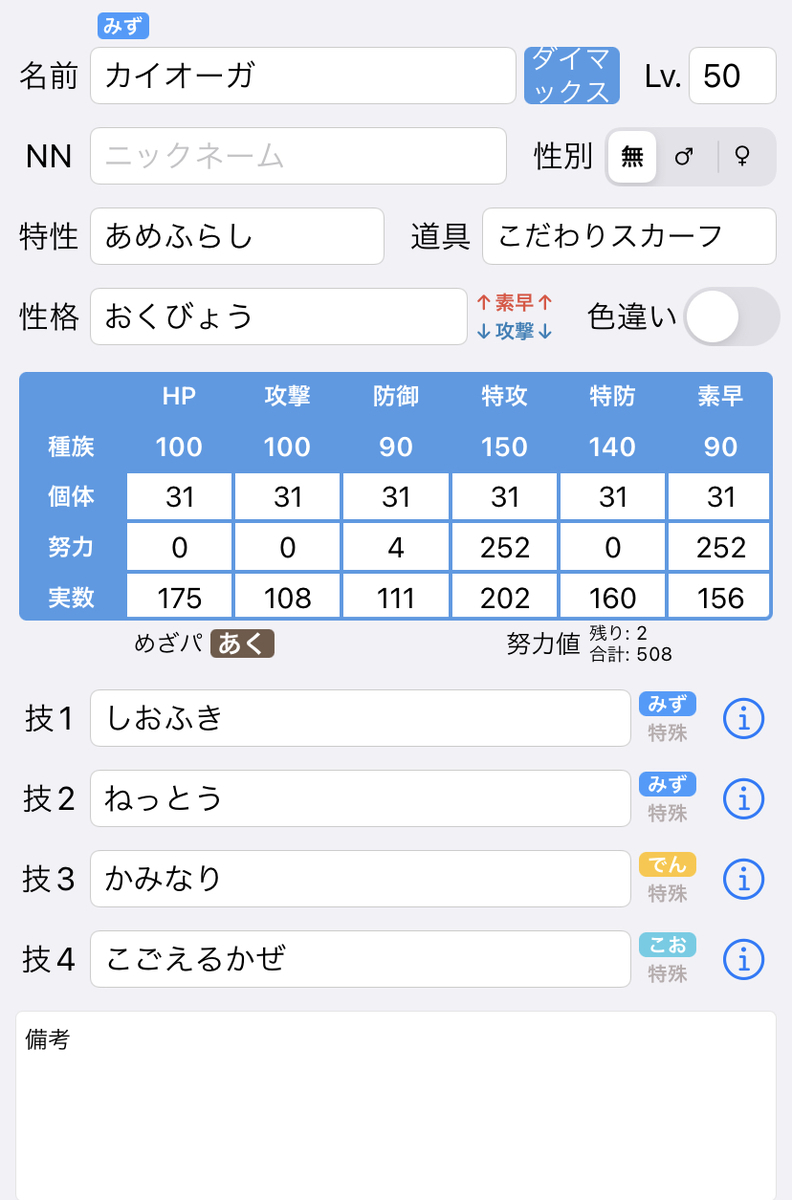
Task: Tap the ニックネーム input field
Action: [298, 156]
